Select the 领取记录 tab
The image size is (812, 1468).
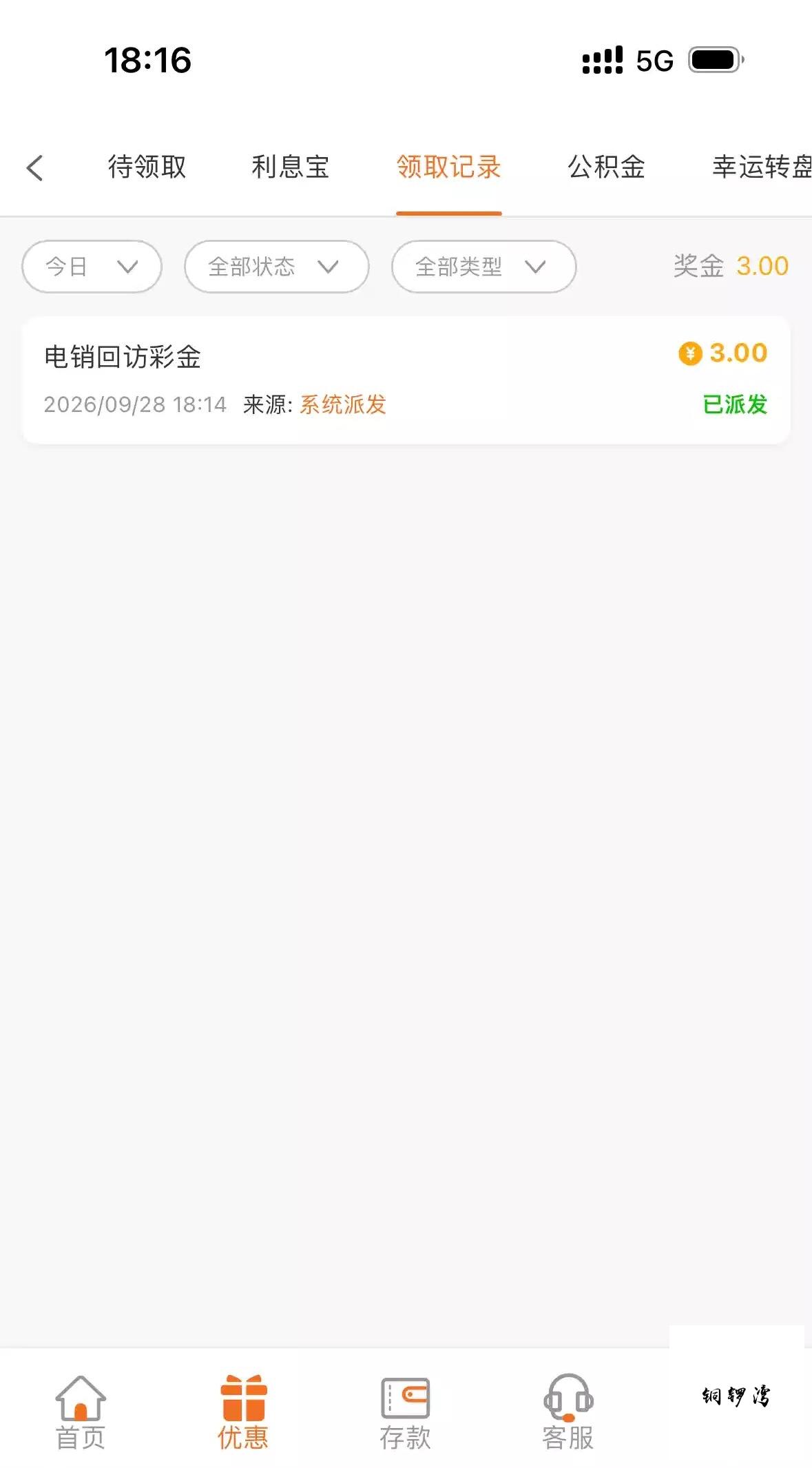(x=448, y=167)
